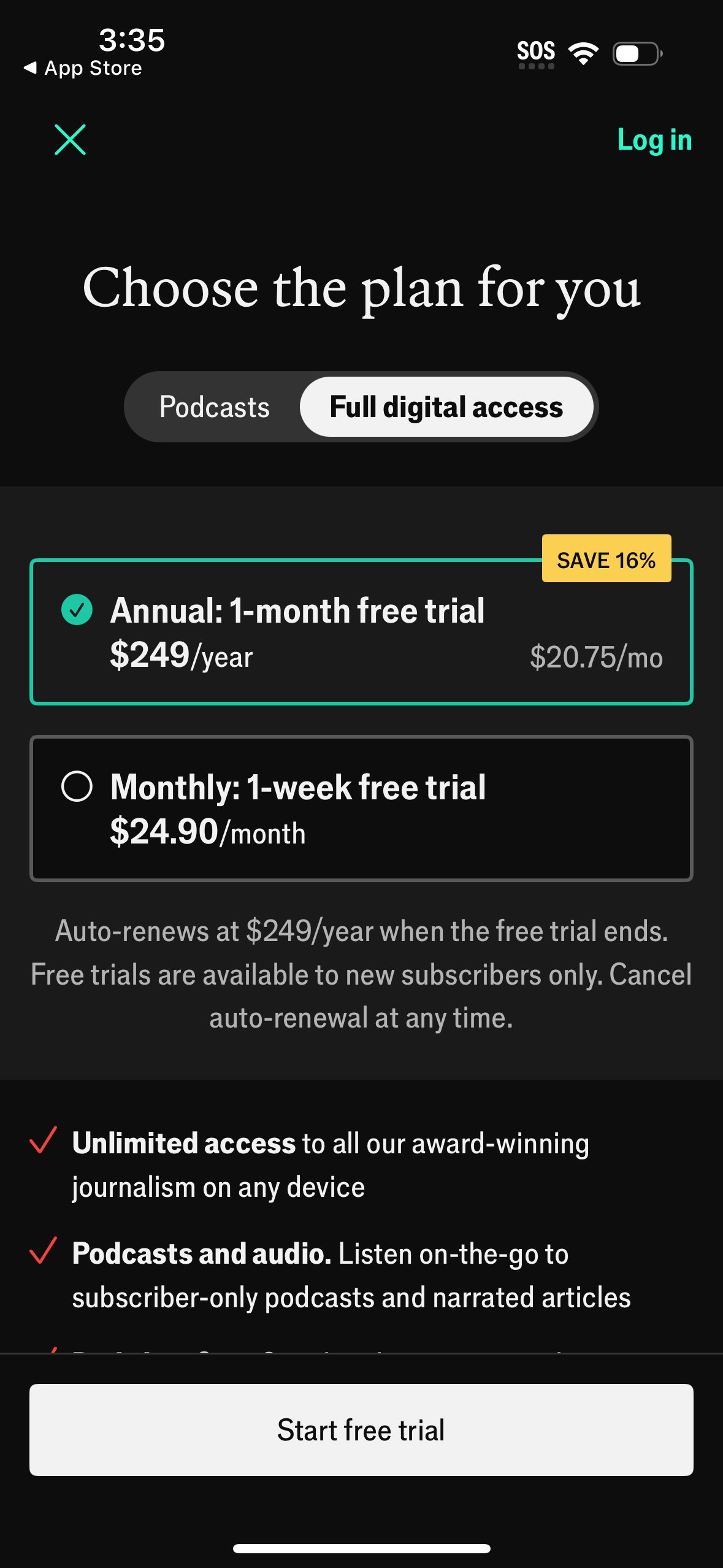Open the Log in screen
The image size is (723, 1568).
[x=654, y=140]
